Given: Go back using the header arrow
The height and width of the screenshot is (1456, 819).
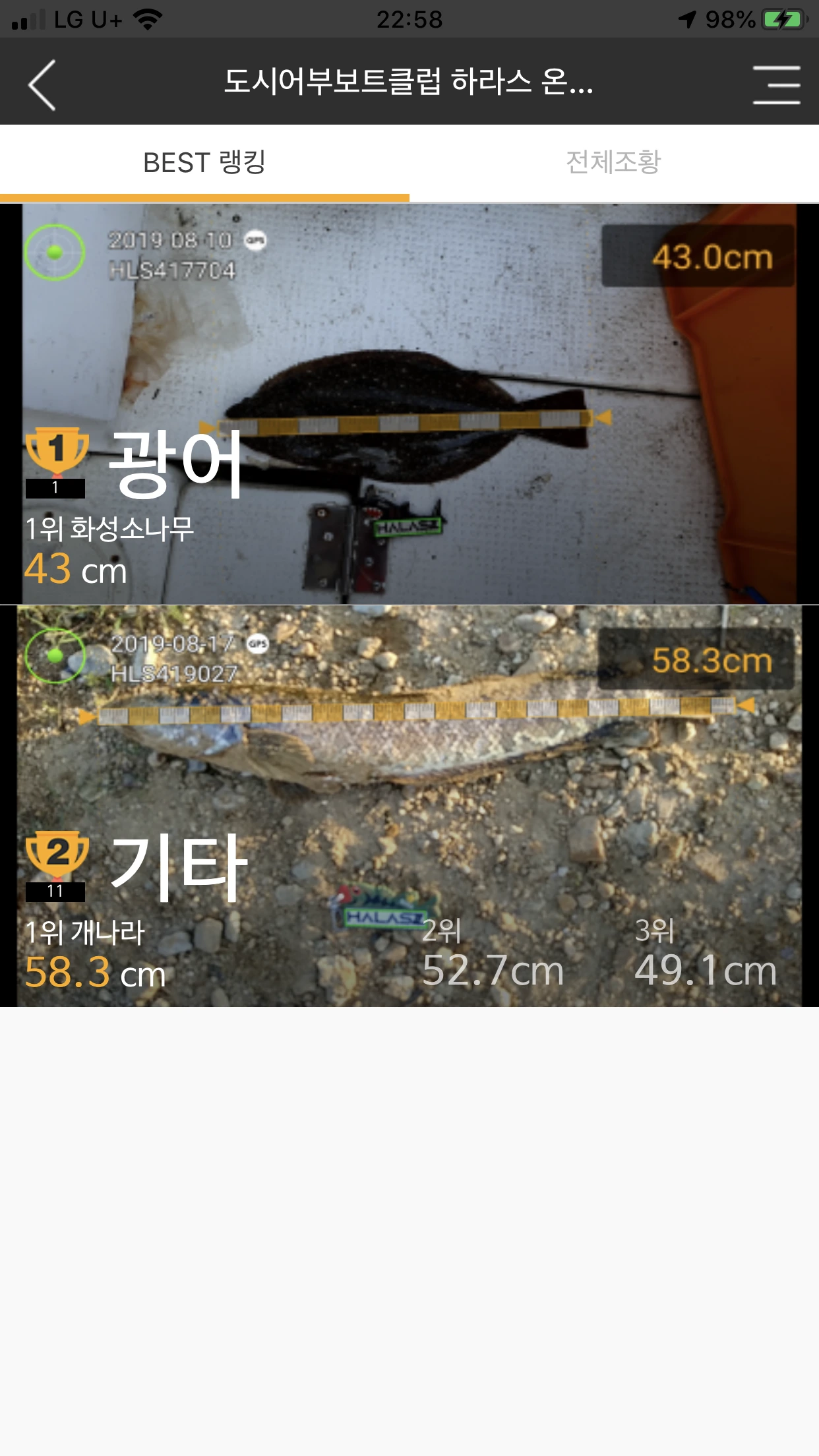Looking at the screenshot, I should 42,84.
